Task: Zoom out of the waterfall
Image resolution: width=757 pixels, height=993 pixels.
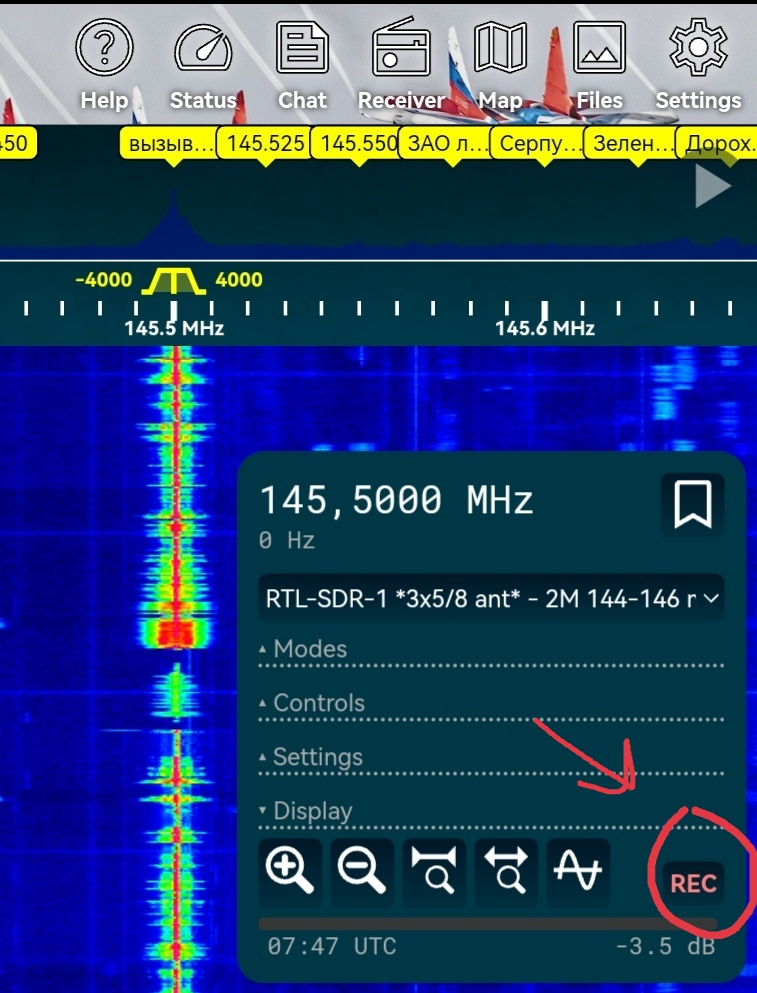Action: [x=362, y=872]
